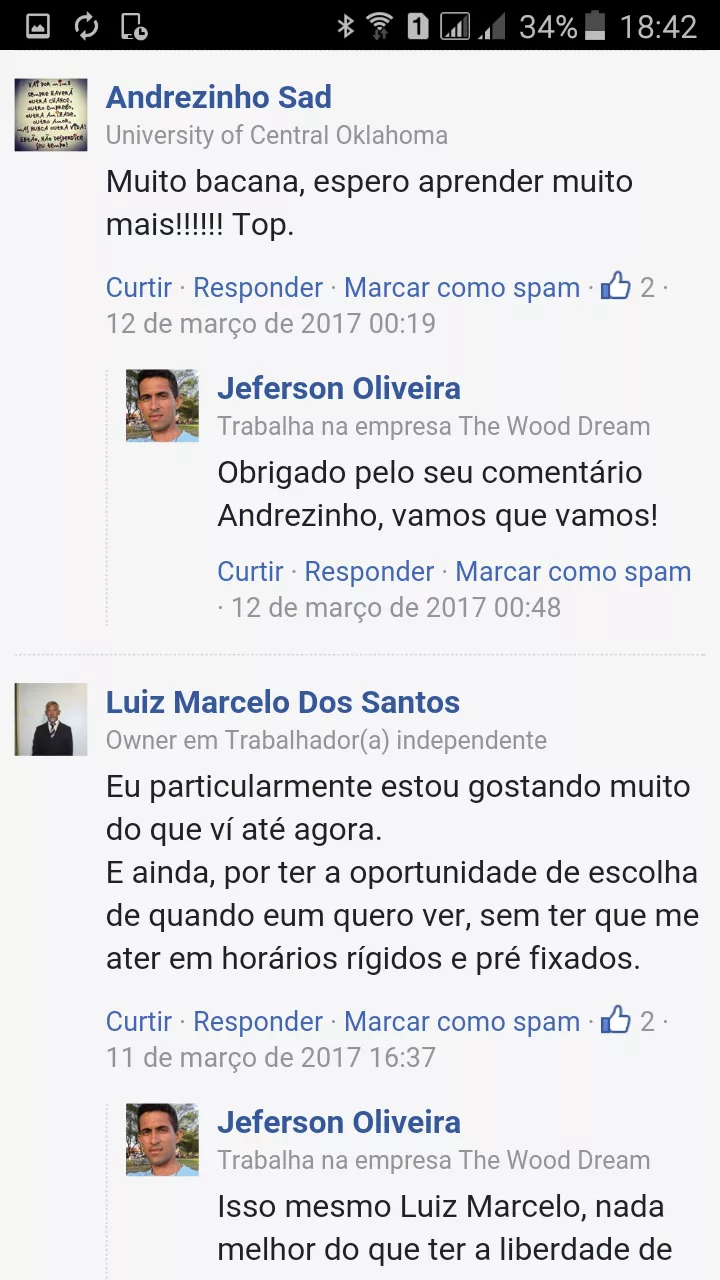Image resolution: width=720 pixels, height=1280 pixels.
Task: Flag Jeferson's Obrigado reply as spam
Action: 573,572
